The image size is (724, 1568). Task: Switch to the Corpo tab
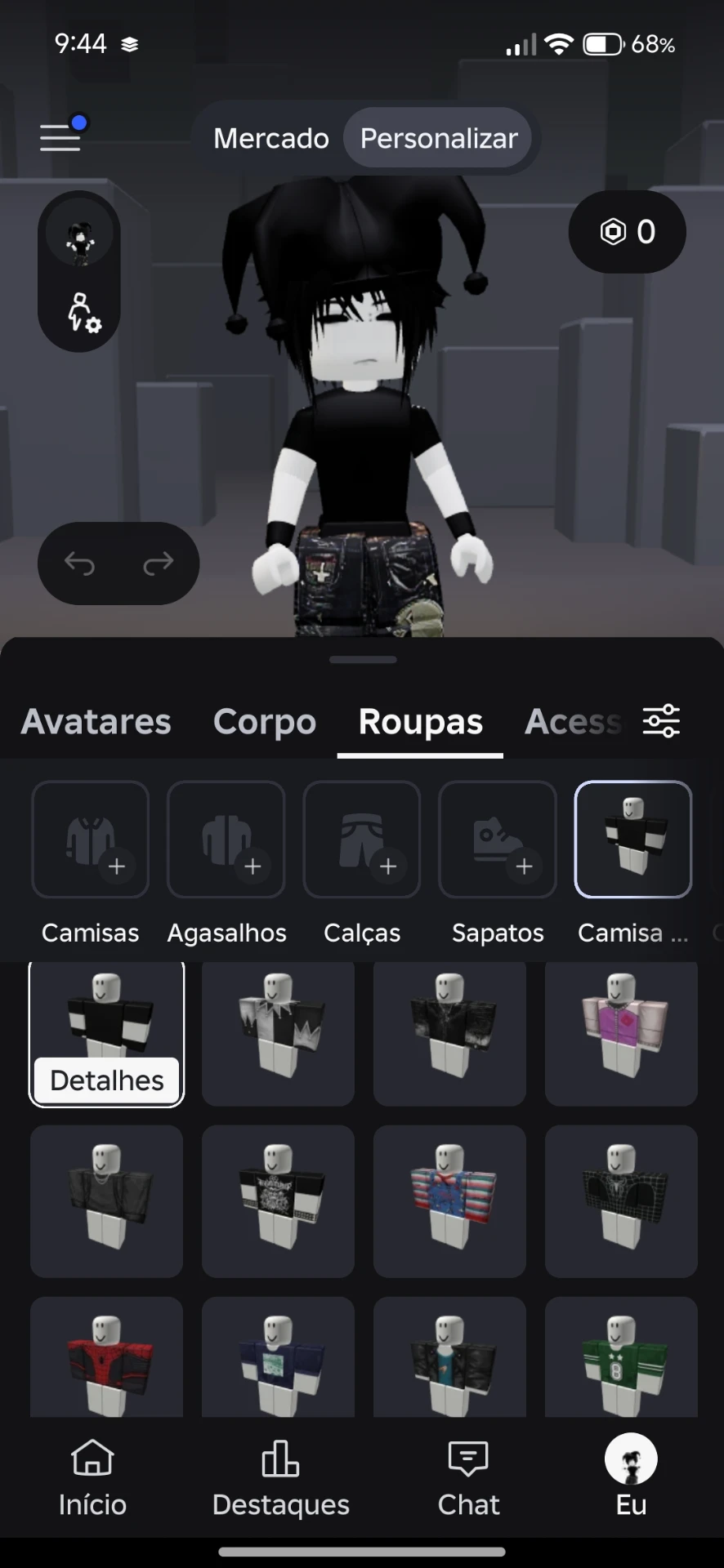tap(265, 722)
